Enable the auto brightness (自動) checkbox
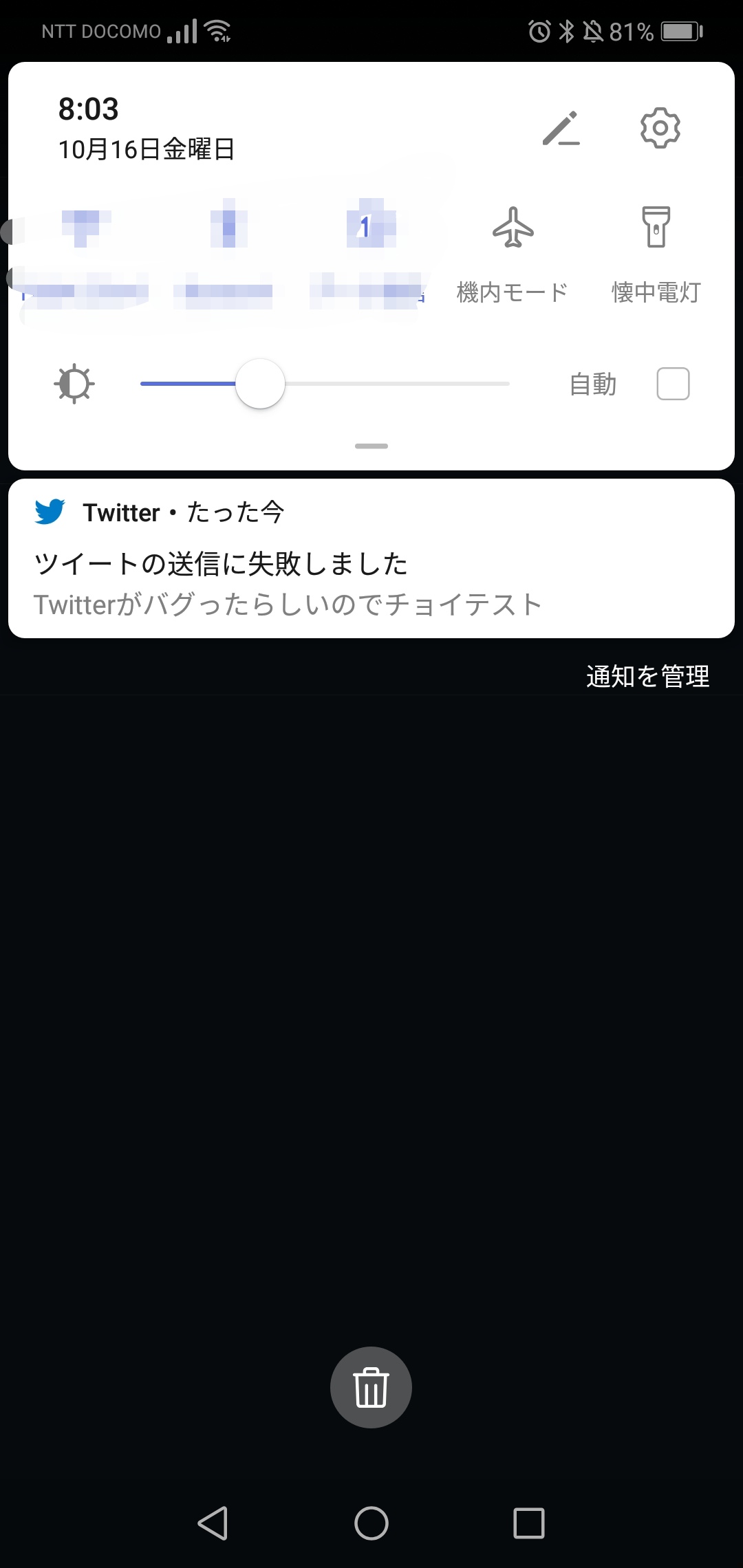The image size is (743, 1568). pyautogui.click(x=673, y=384)
